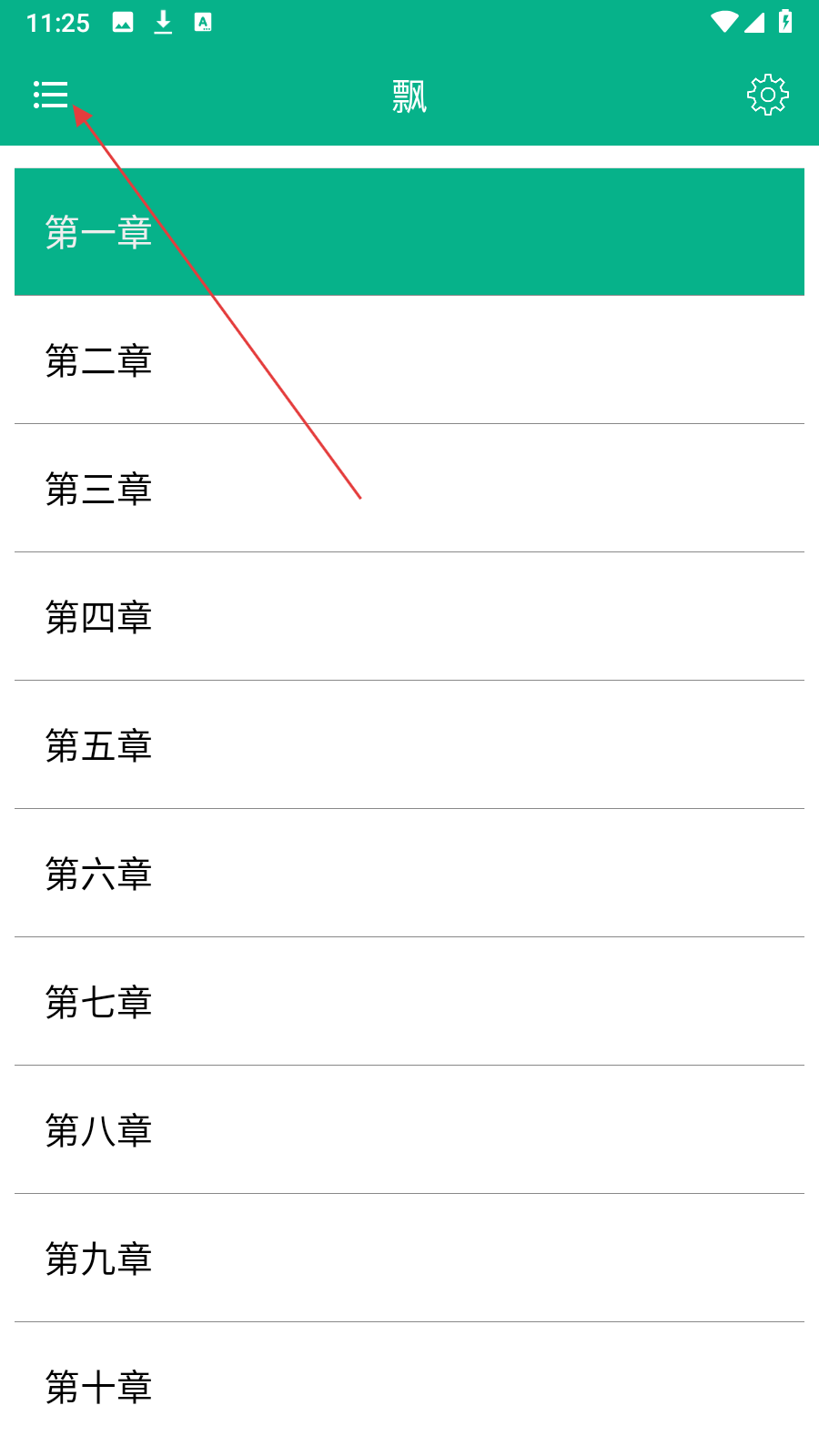Open chapter 第六章
819x1456 pixels.
pyautogui.click(x=409, y=874)
